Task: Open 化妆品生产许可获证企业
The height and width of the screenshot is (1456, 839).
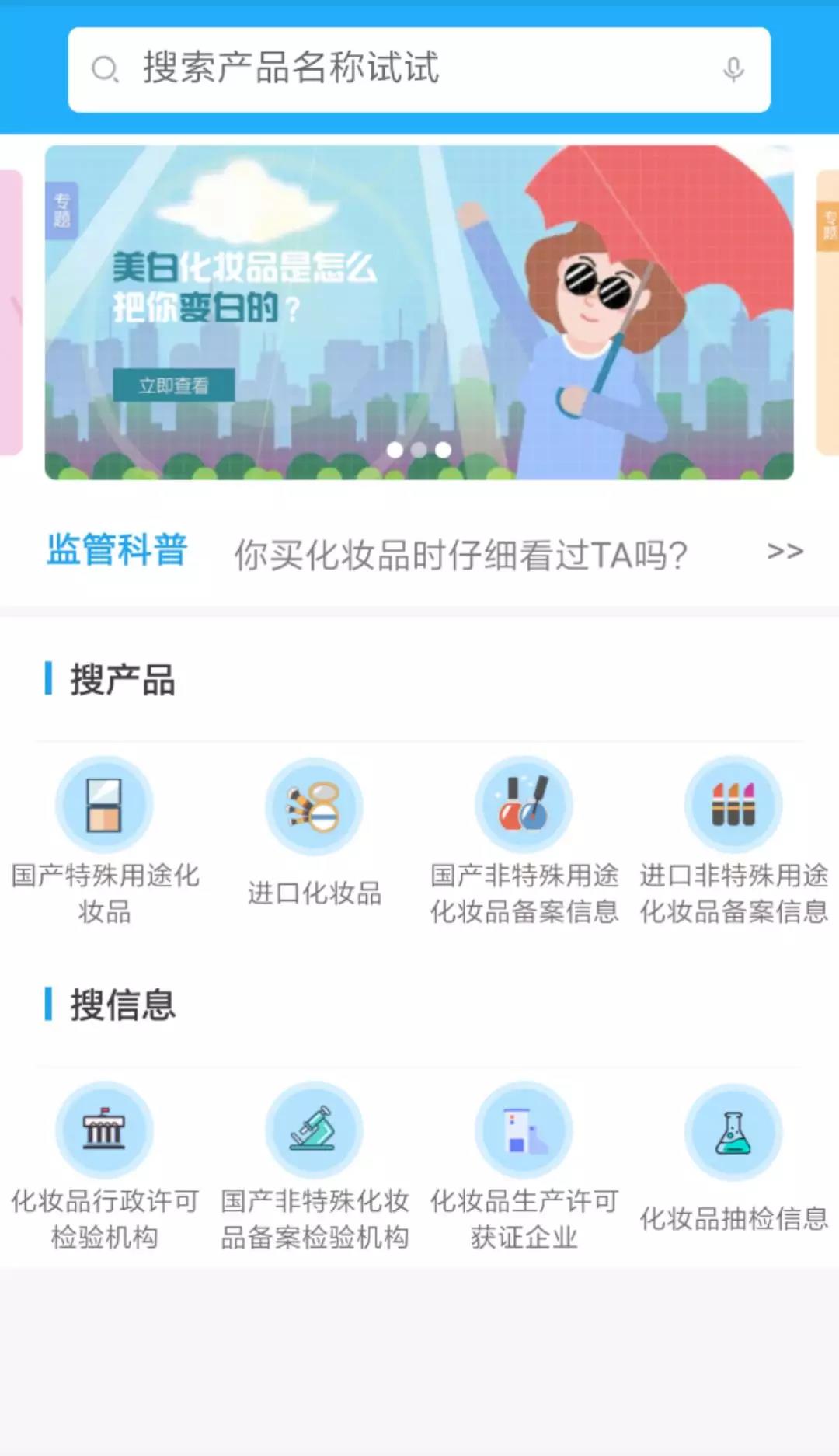Action: (x=524, y=1165)
